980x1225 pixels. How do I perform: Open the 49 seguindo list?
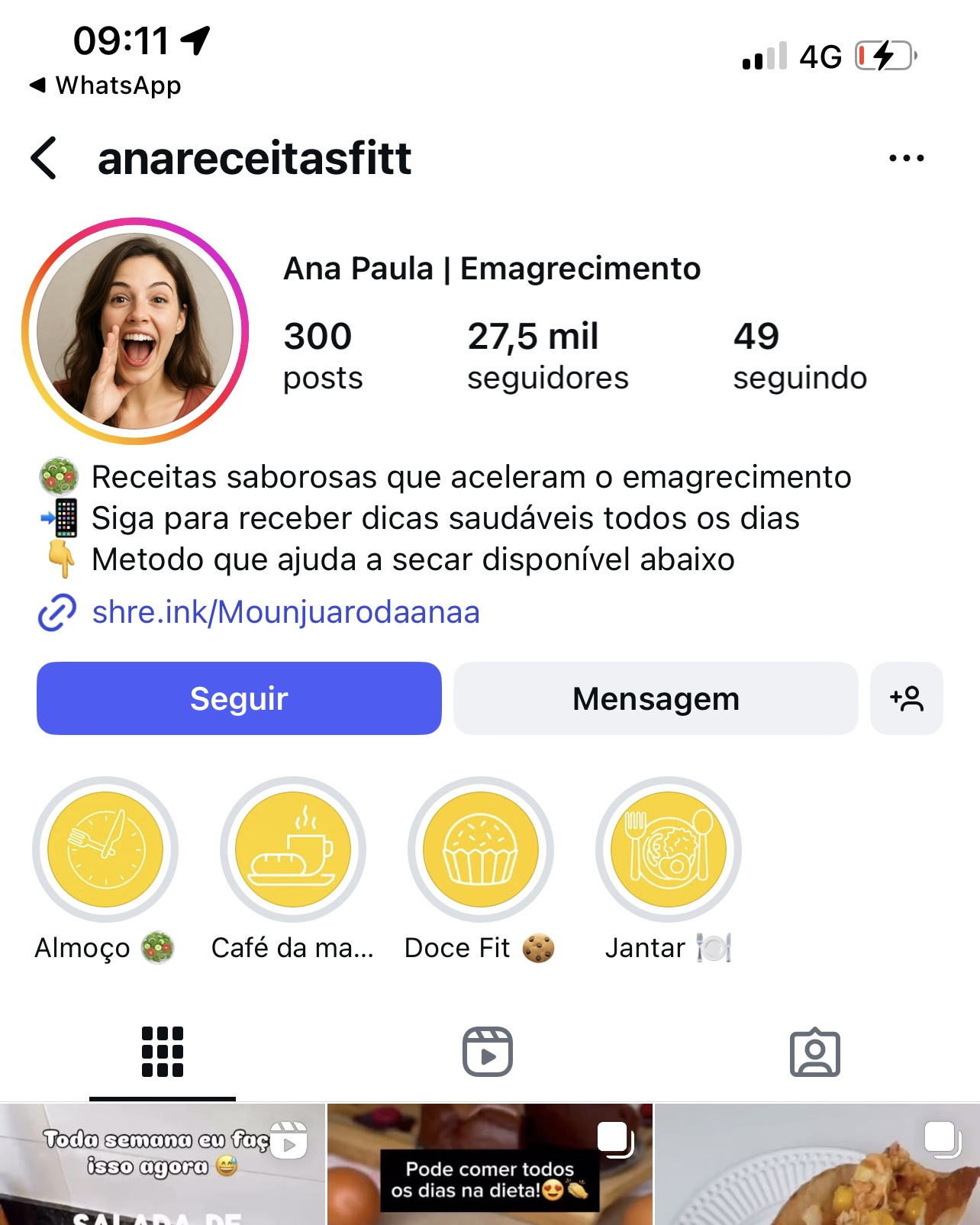click(799, 356)
